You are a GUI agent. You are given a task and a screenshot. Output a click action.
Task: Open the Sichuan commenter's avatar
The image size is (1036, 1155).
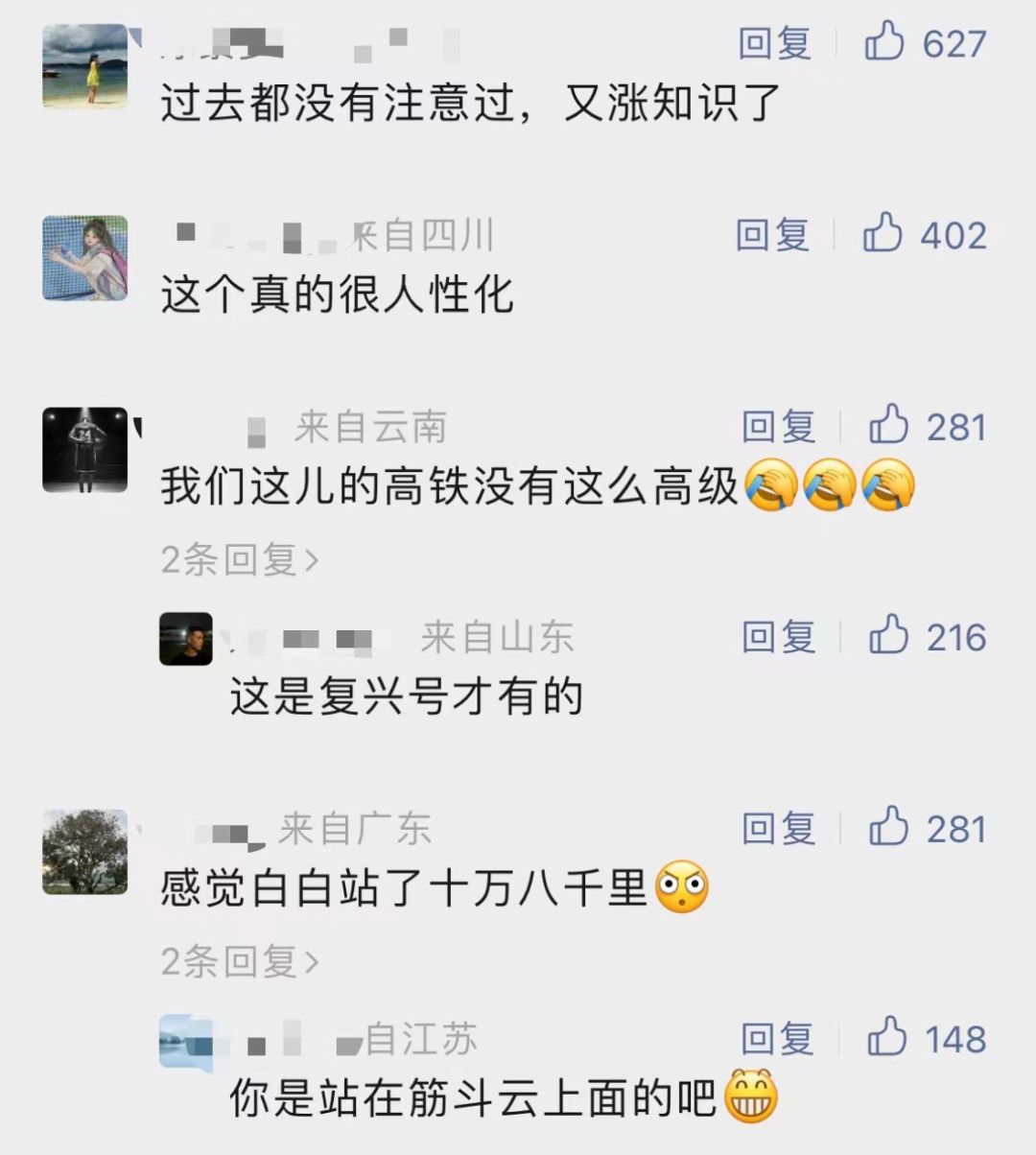point(85,258)
